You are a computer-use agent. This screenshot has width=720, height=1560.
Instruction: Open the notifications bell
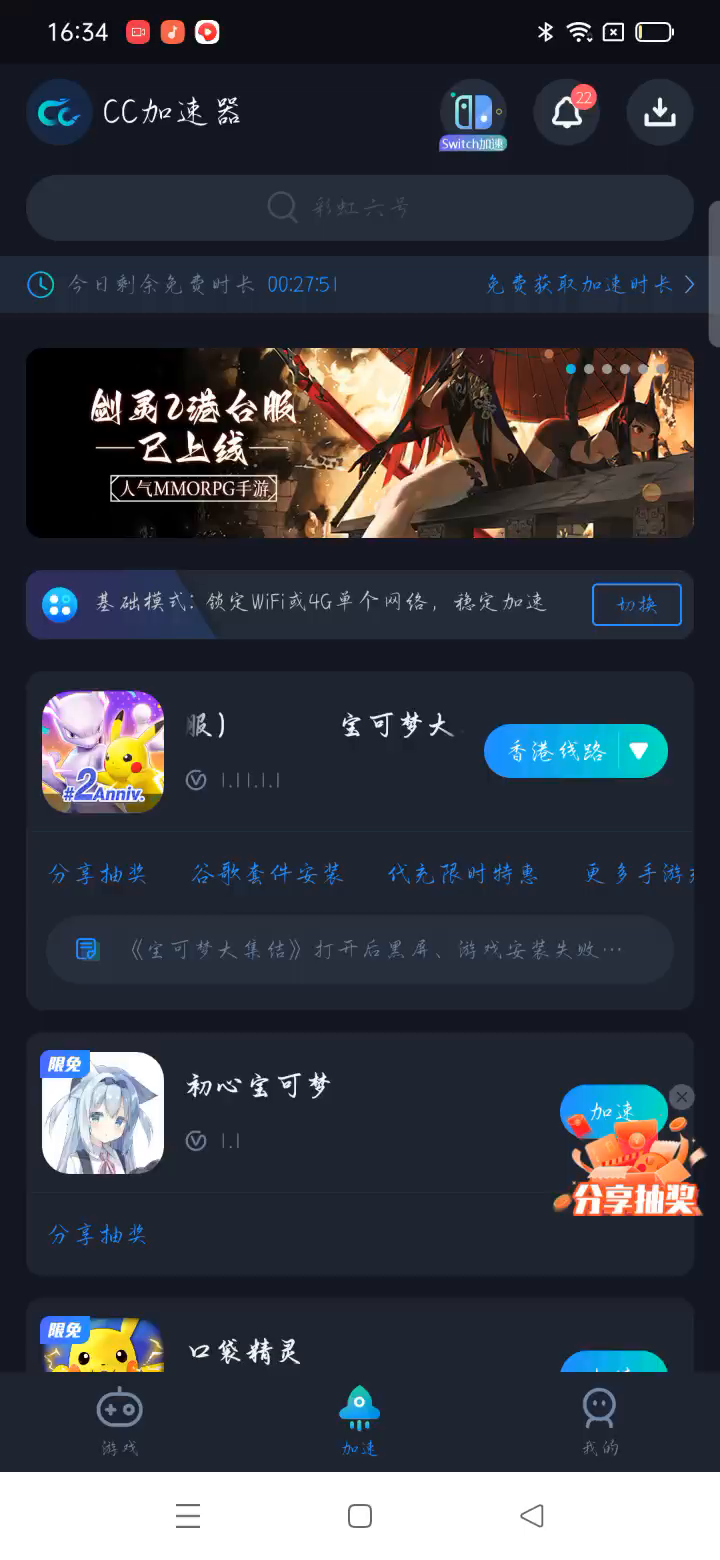click(566, 113)
